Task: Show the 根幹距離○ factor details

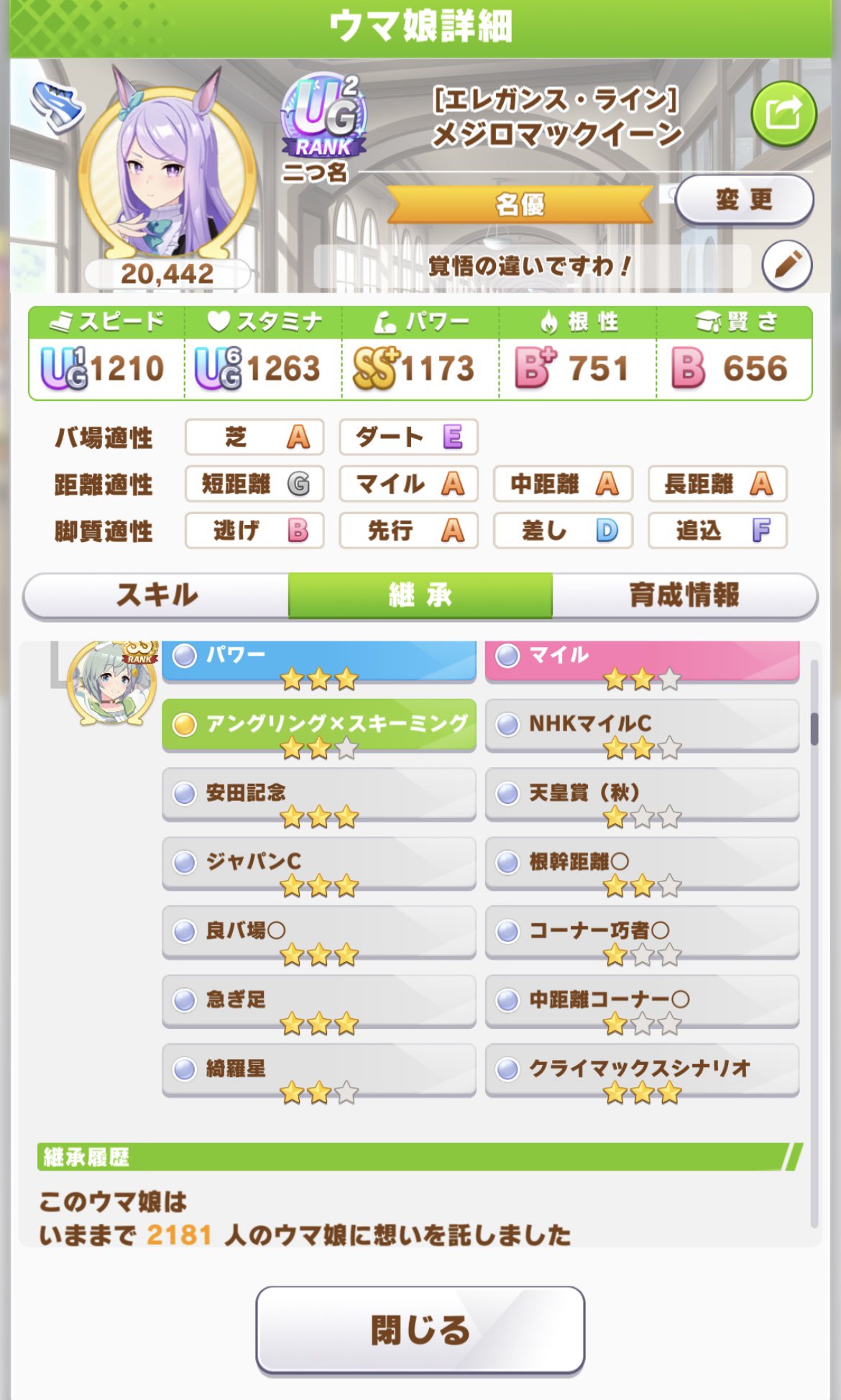Action: pos(641,863)
